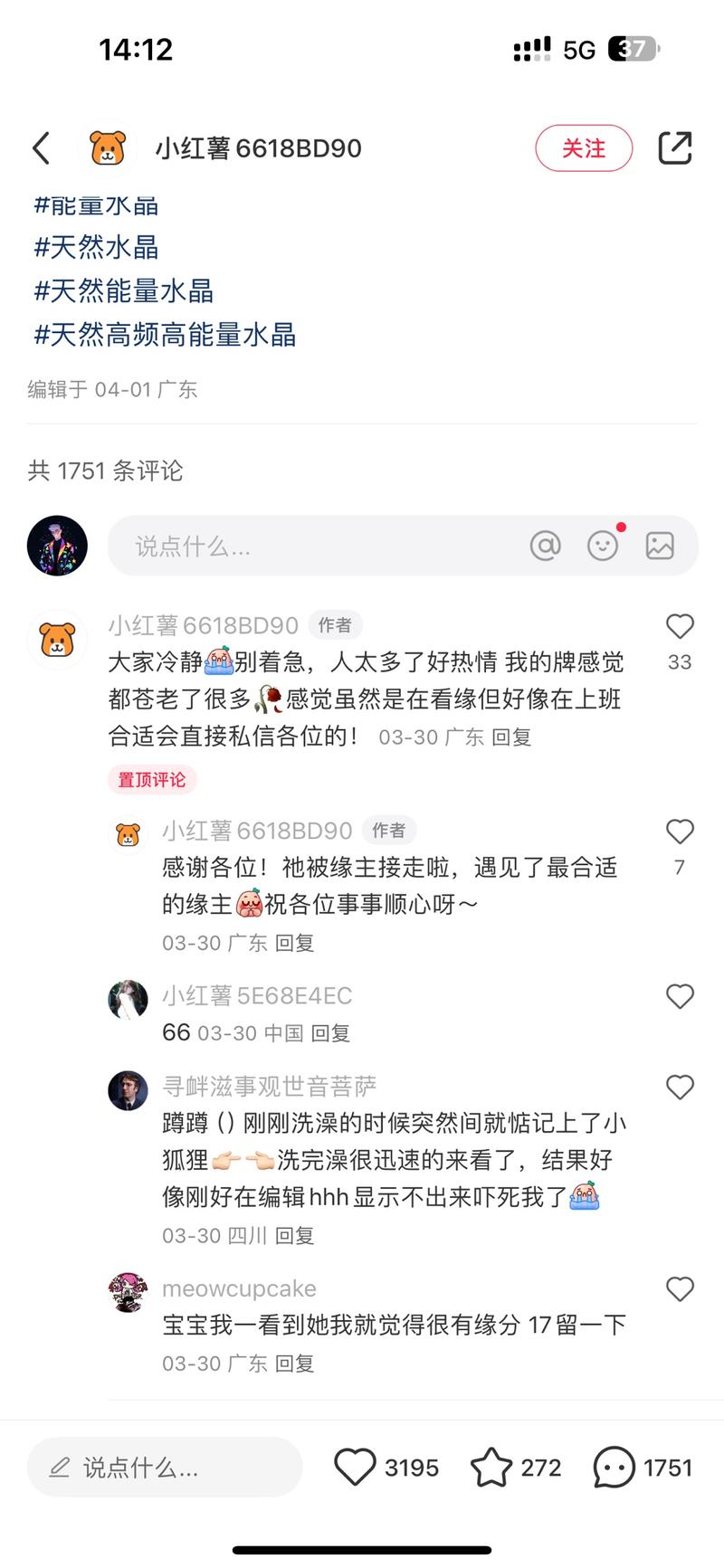The width and height of the screenshot is (724, 1568).
Task: Tap the @ mention icon in comment box
Action: (546, 546)
